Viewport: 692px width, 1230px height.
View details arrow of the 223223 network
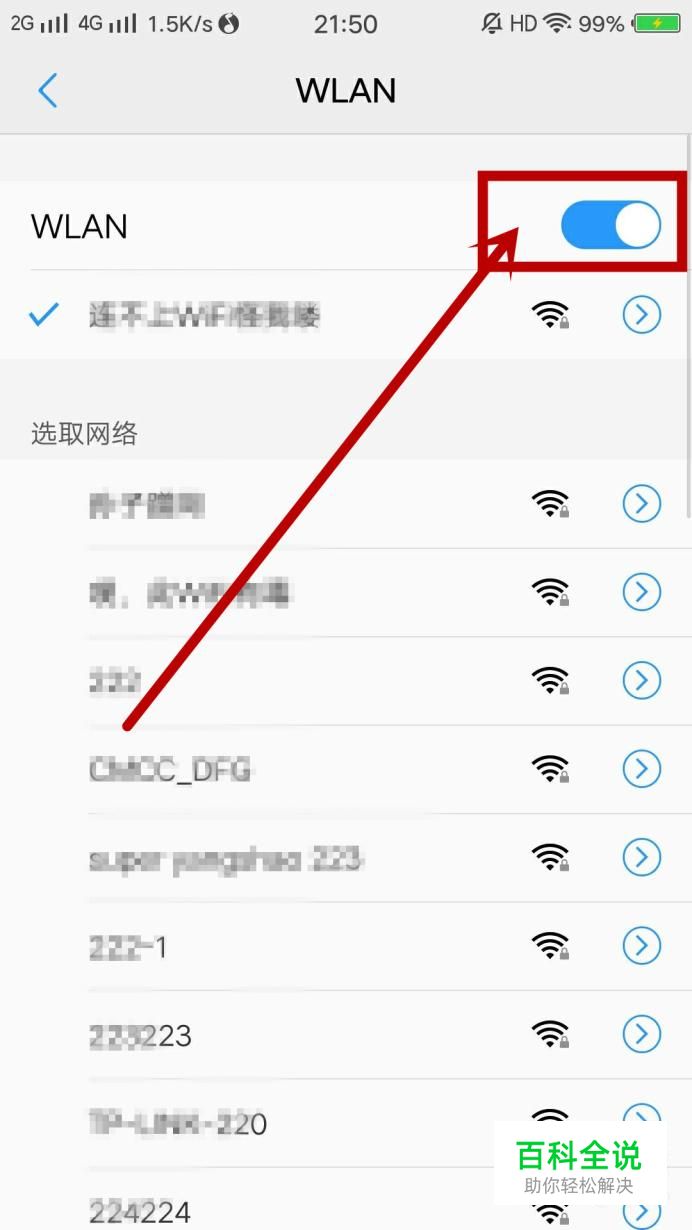pos(641,1034)
